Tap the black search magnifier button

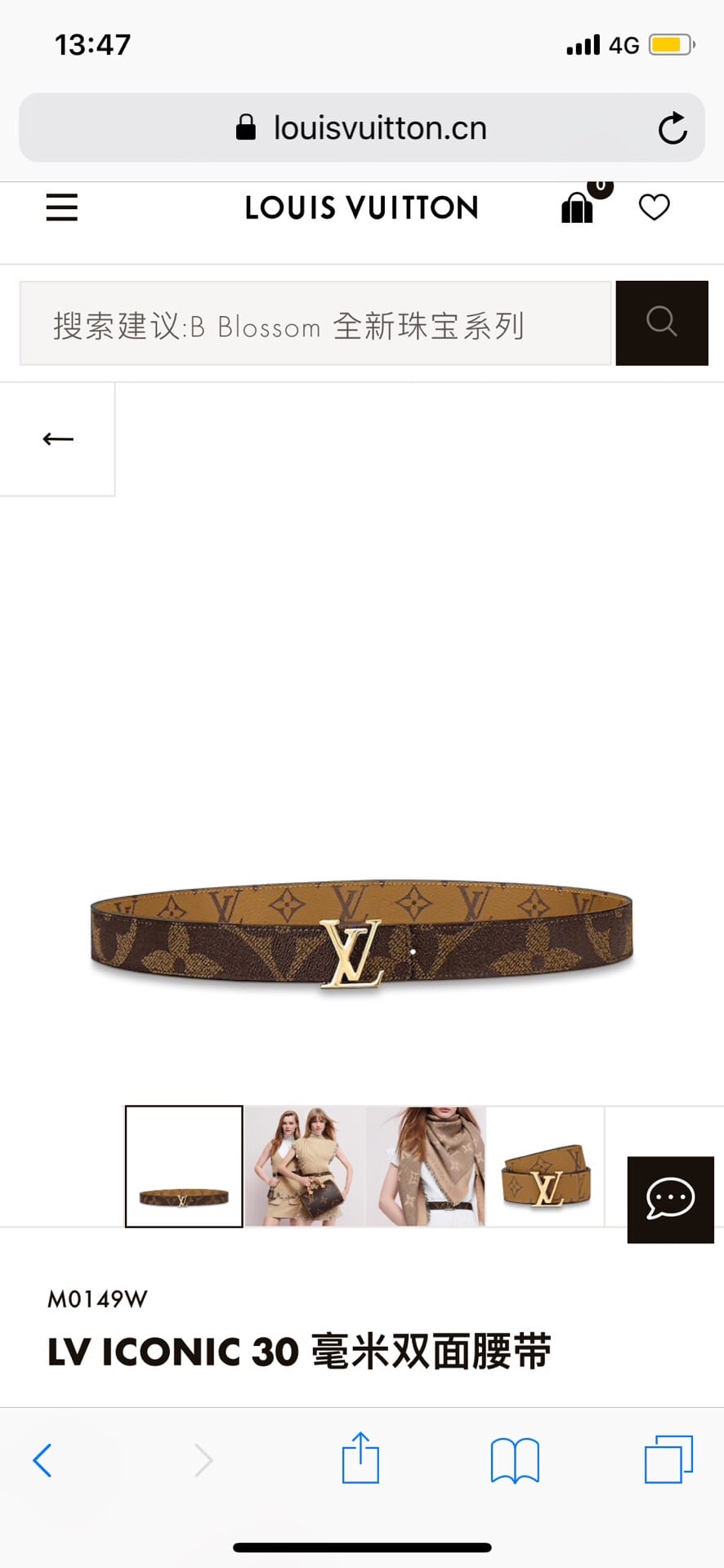click(662, 323)
